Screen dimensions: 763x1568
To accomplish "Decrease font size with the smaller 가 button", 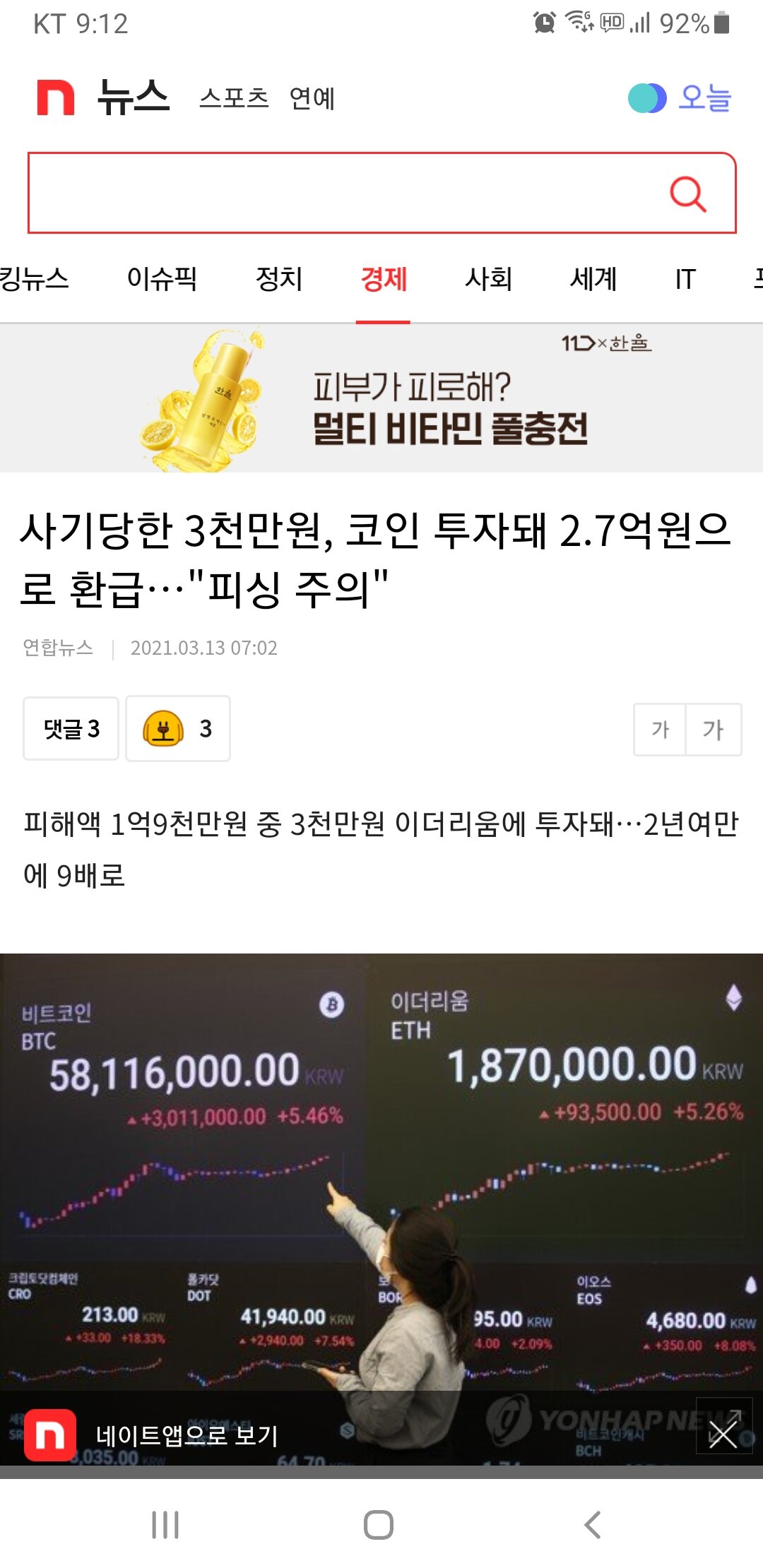I will 660,729.
